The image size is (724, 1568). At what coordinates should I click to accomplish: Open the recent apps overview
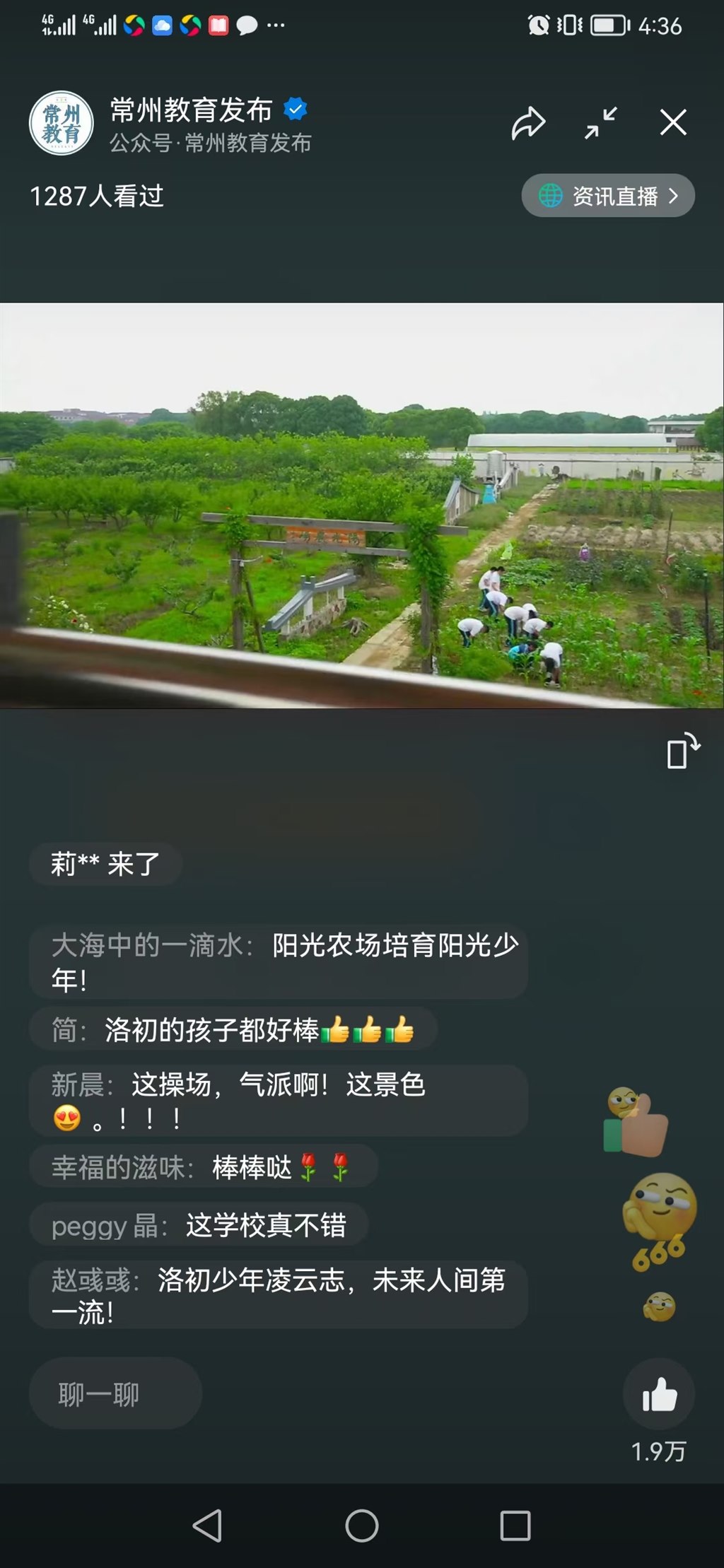pyautogui.click(x=515, y=1526)
